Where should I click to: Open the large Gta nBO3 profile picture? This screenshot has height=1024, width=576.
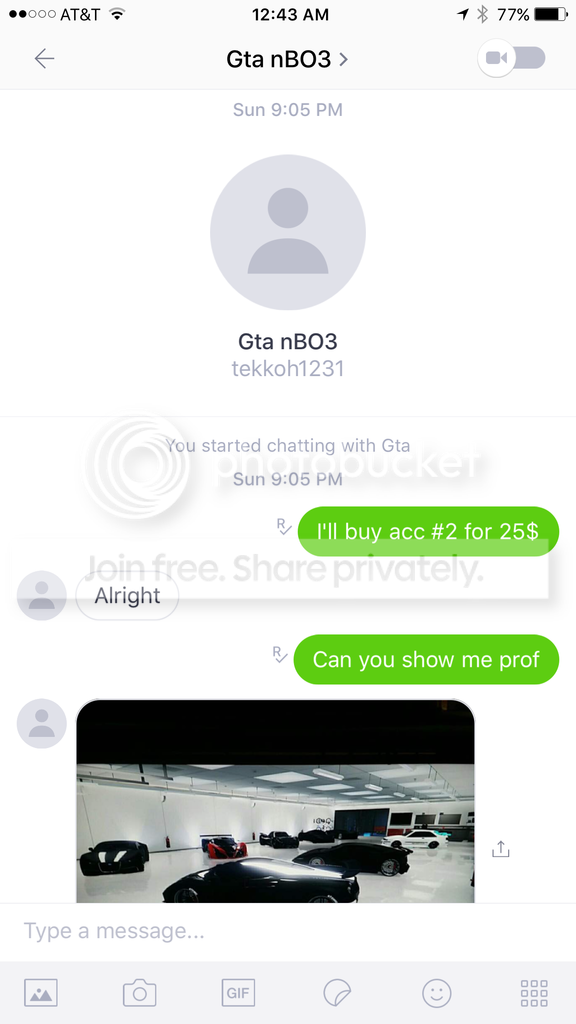tap(288, 232)
